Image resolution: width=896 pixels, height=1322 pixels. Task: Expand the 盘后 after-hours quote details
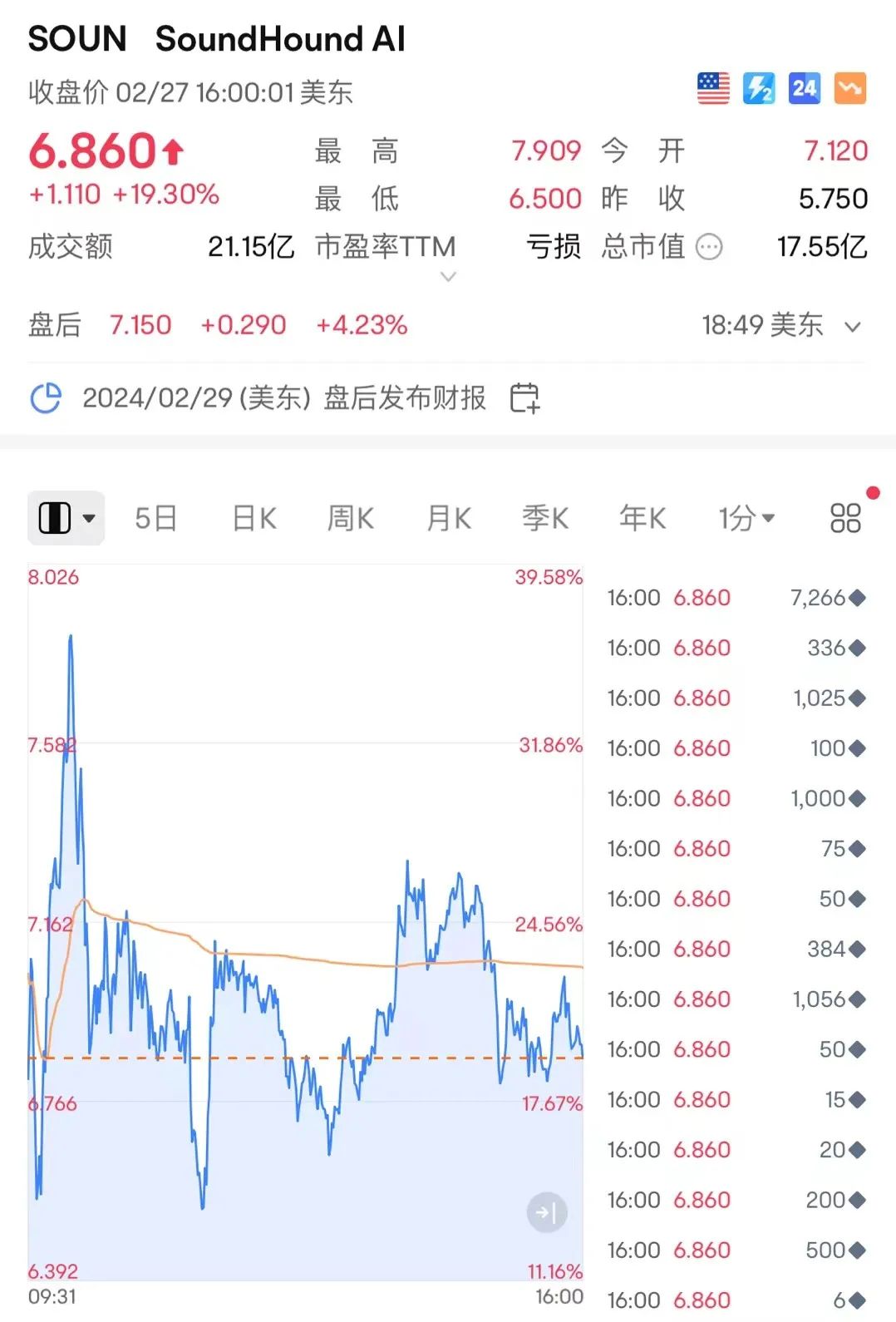[852, 327]
